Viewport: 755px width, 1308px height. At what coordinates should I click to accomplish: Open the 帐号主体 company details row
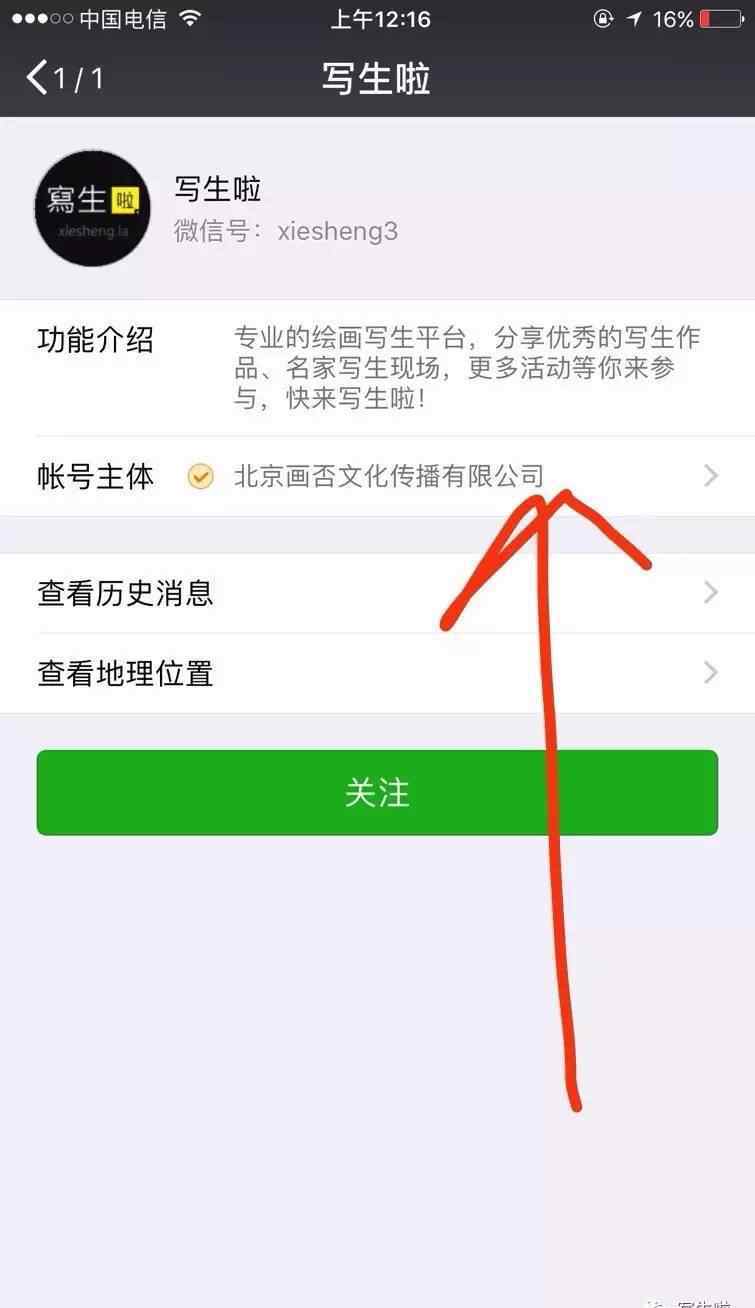pyautogui.click(x=377, y=476)
